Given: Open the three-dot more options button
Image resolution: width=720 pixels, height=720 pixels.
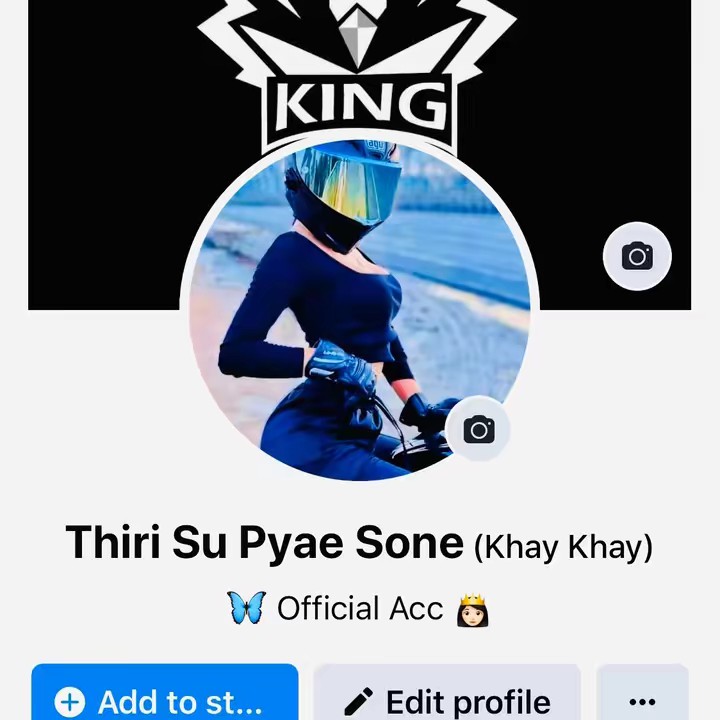Looking at the screenshot, I should 642,699.
